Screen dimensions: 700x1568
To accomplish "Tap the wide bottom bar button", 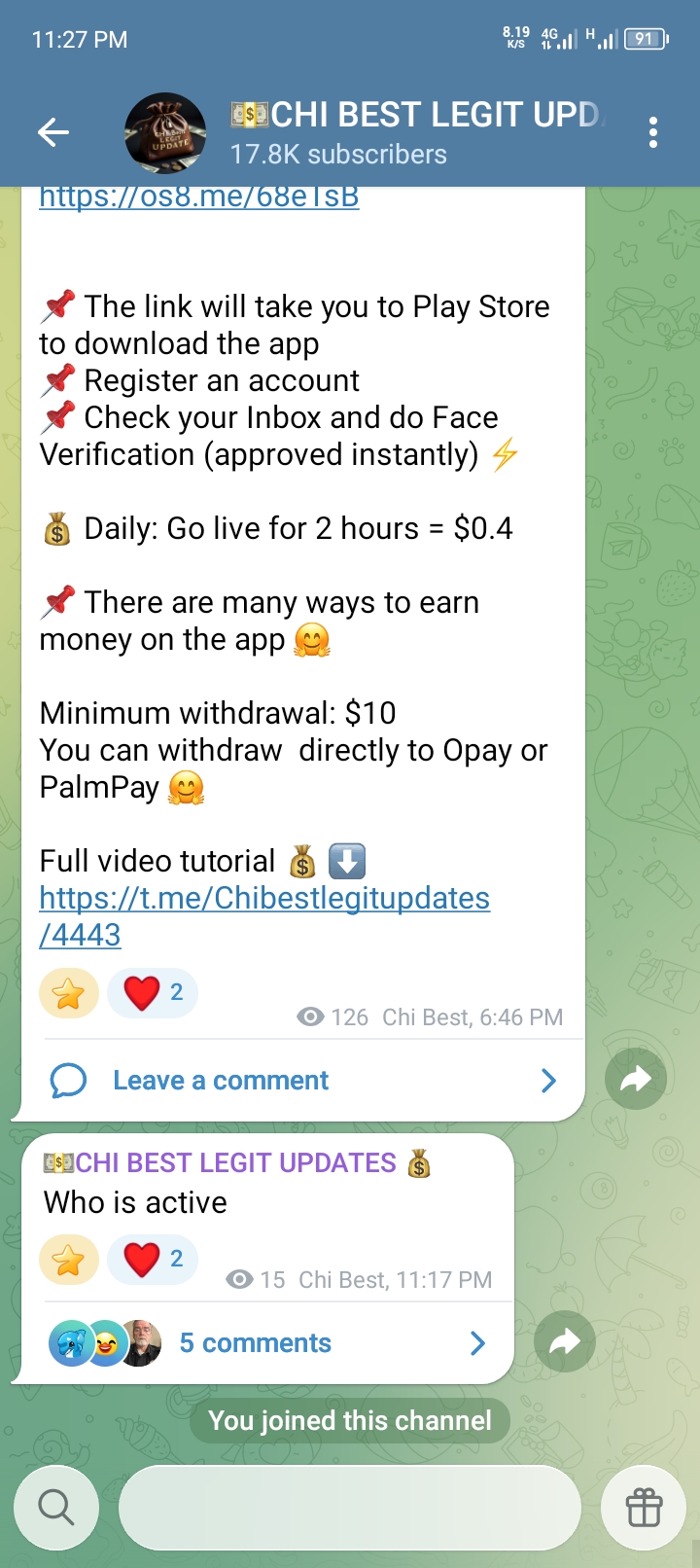I will pyautogui.click(x=350, y=1508).
